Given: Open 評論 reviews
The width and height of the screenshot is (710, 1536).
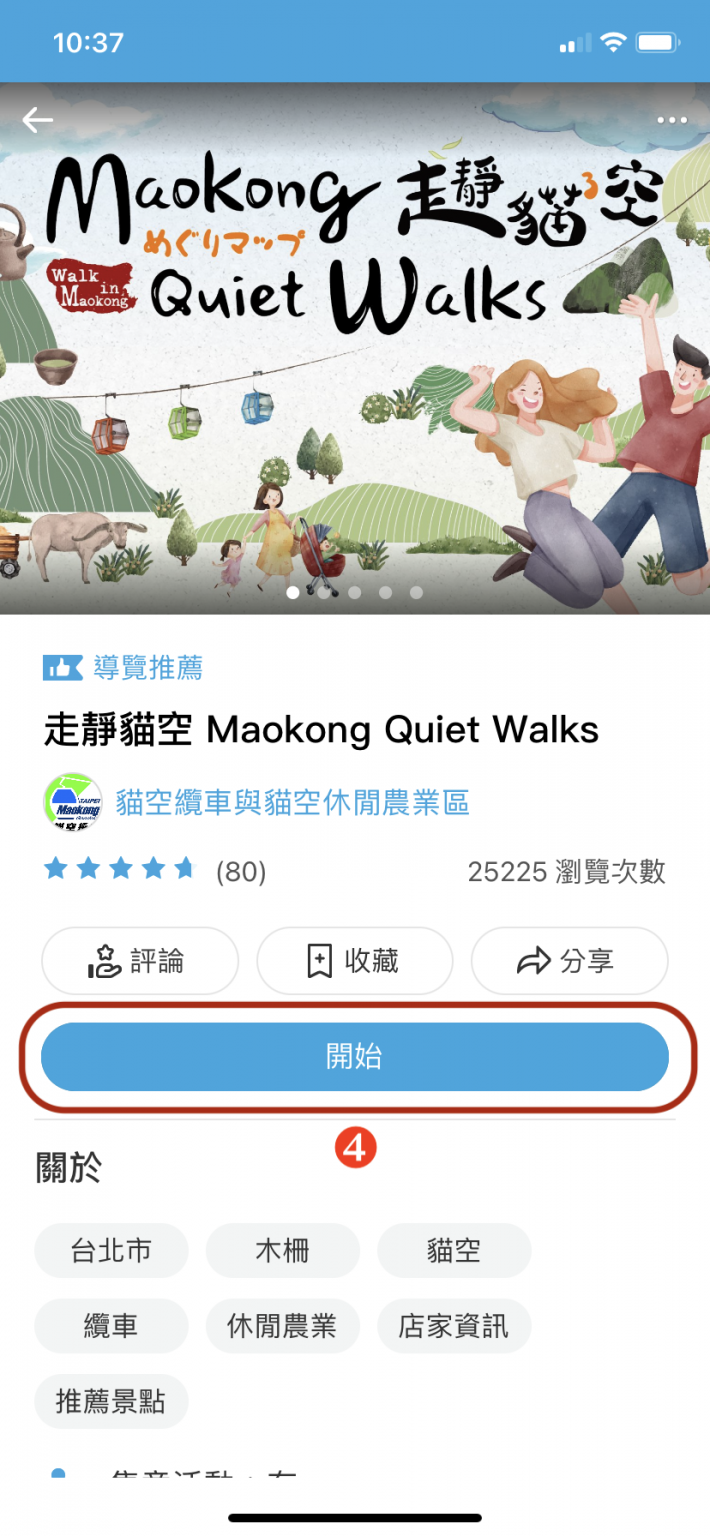Looking at the screenshot, I should (140, 961).
